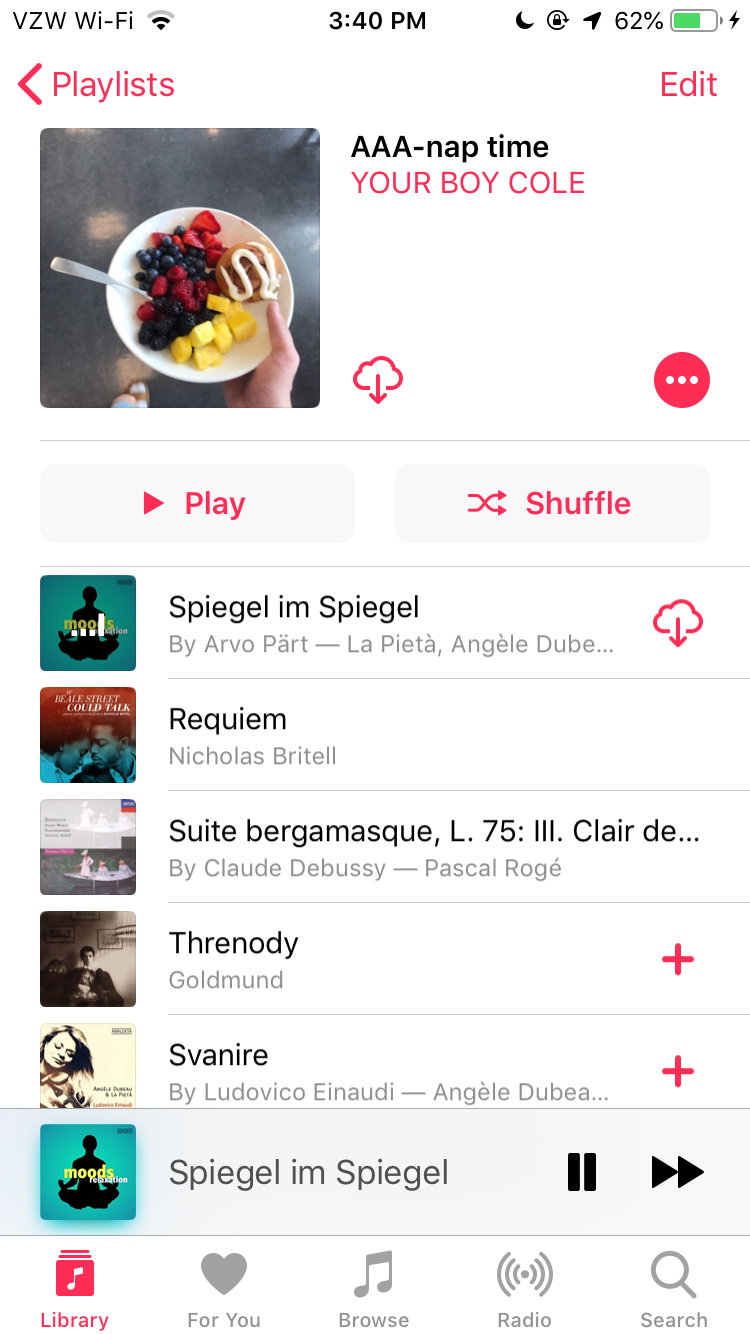Switch to the For You tab
The image size is (750, 1334).
pyautogui.click(x=224, y=1290)
